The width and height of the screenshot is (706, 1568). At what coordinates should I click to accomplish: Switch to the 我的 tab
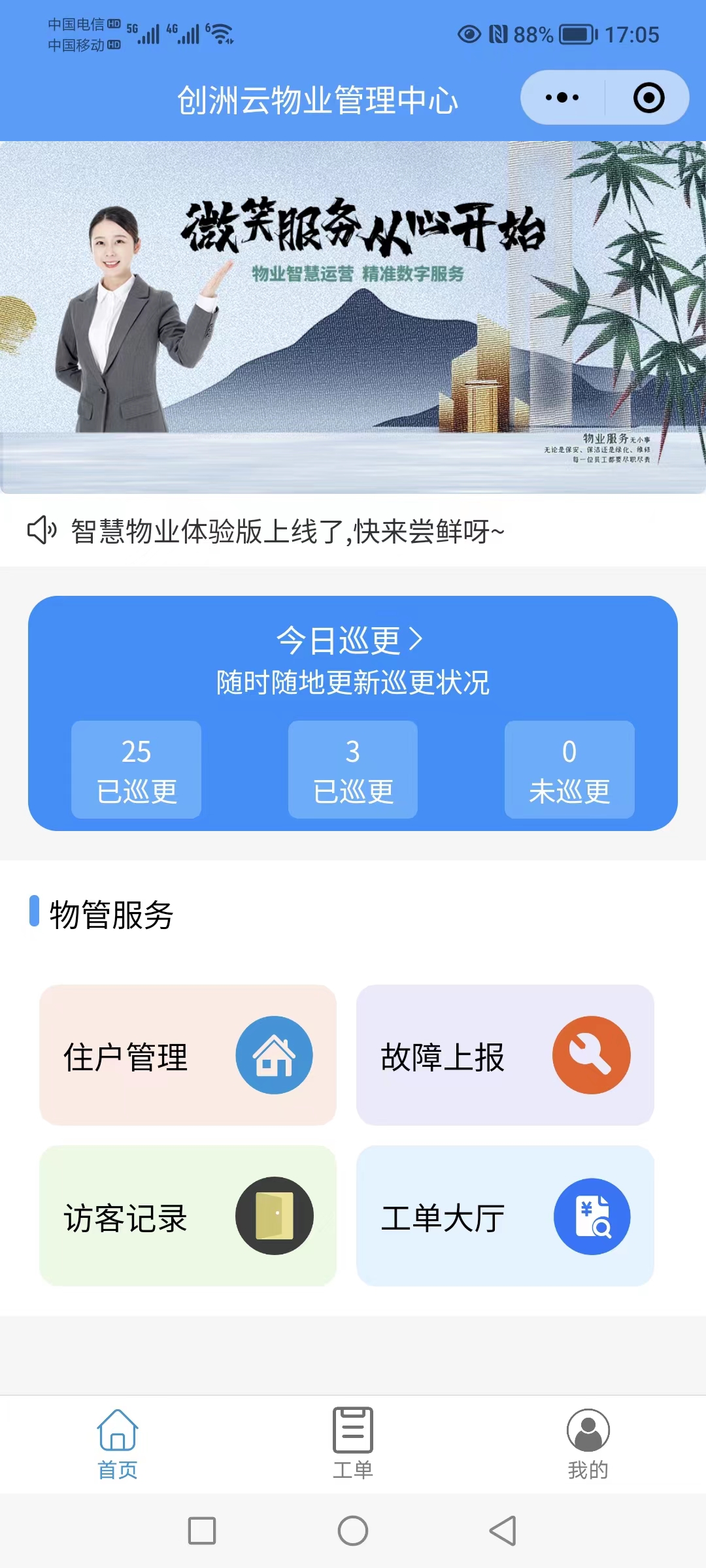[x=588, y=1444]
